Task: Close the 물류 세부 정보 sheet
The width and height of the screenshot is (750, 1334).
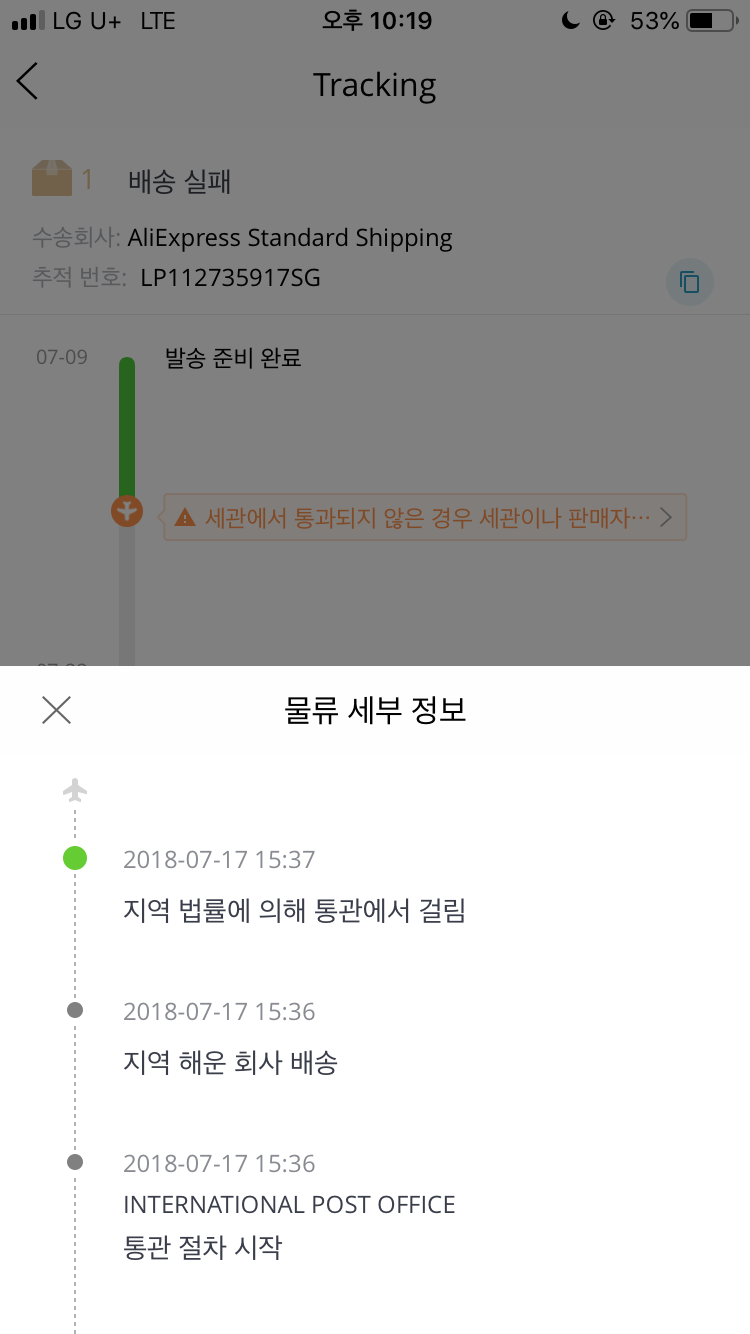Action: tap(57, 710)
